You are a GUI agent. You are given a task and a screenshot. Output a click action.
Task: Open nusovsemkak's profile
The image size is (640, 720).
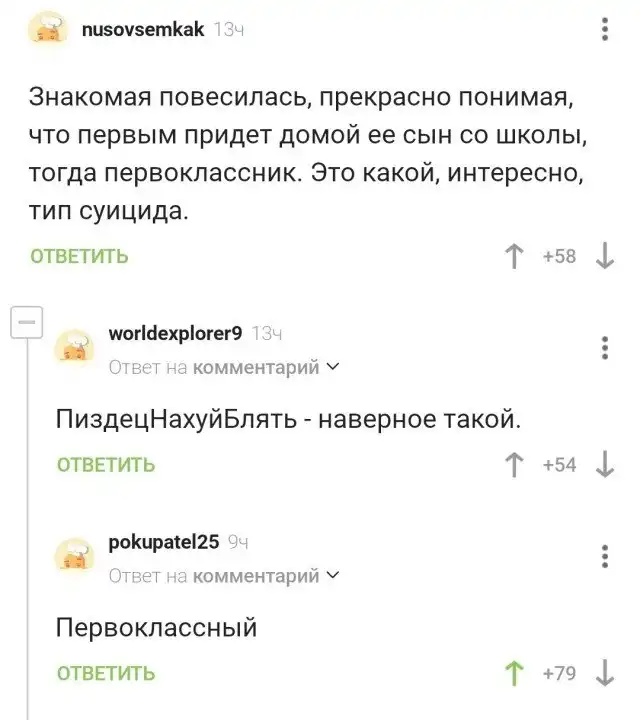145,30
